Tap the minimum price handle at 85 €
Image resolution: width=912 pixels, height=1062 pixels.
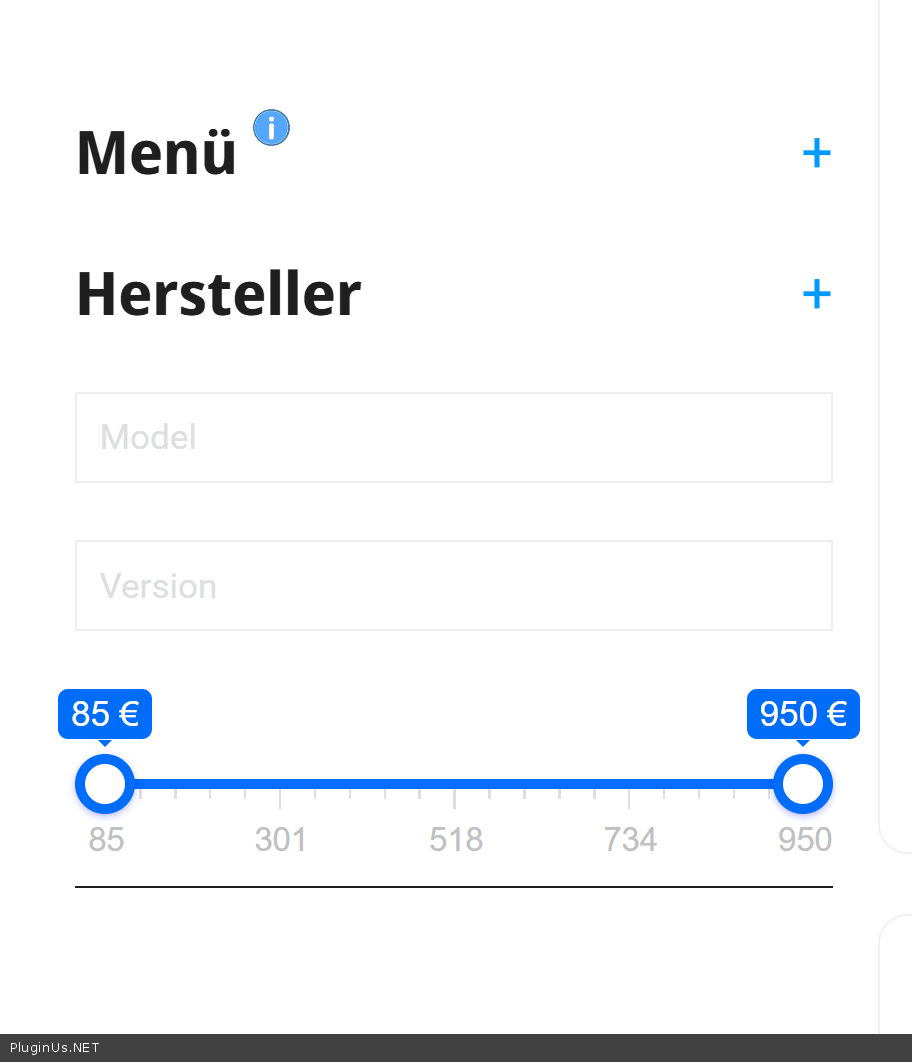point(105,784)
